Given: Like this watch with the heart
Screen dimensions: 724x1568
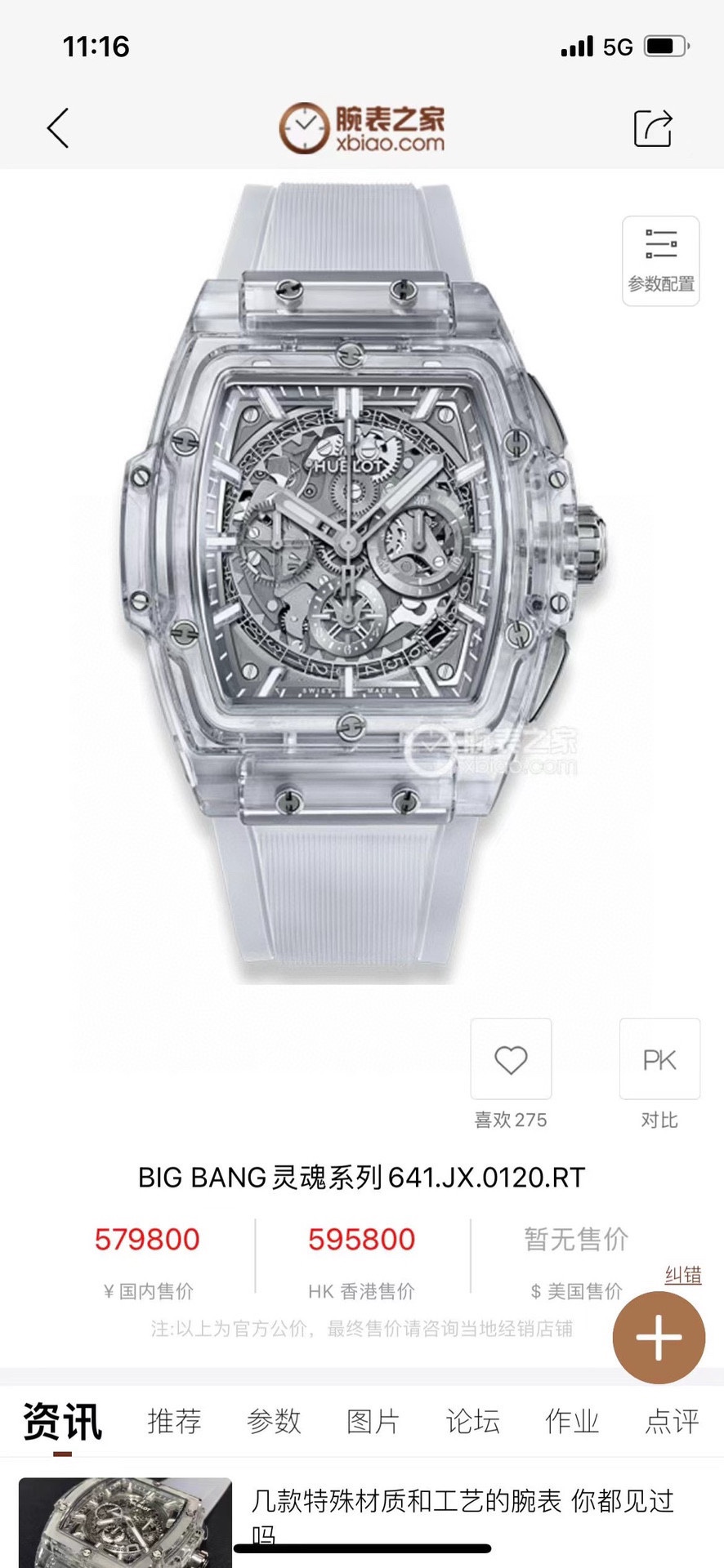Looking at the screenshot, I should click(511, 1059).
